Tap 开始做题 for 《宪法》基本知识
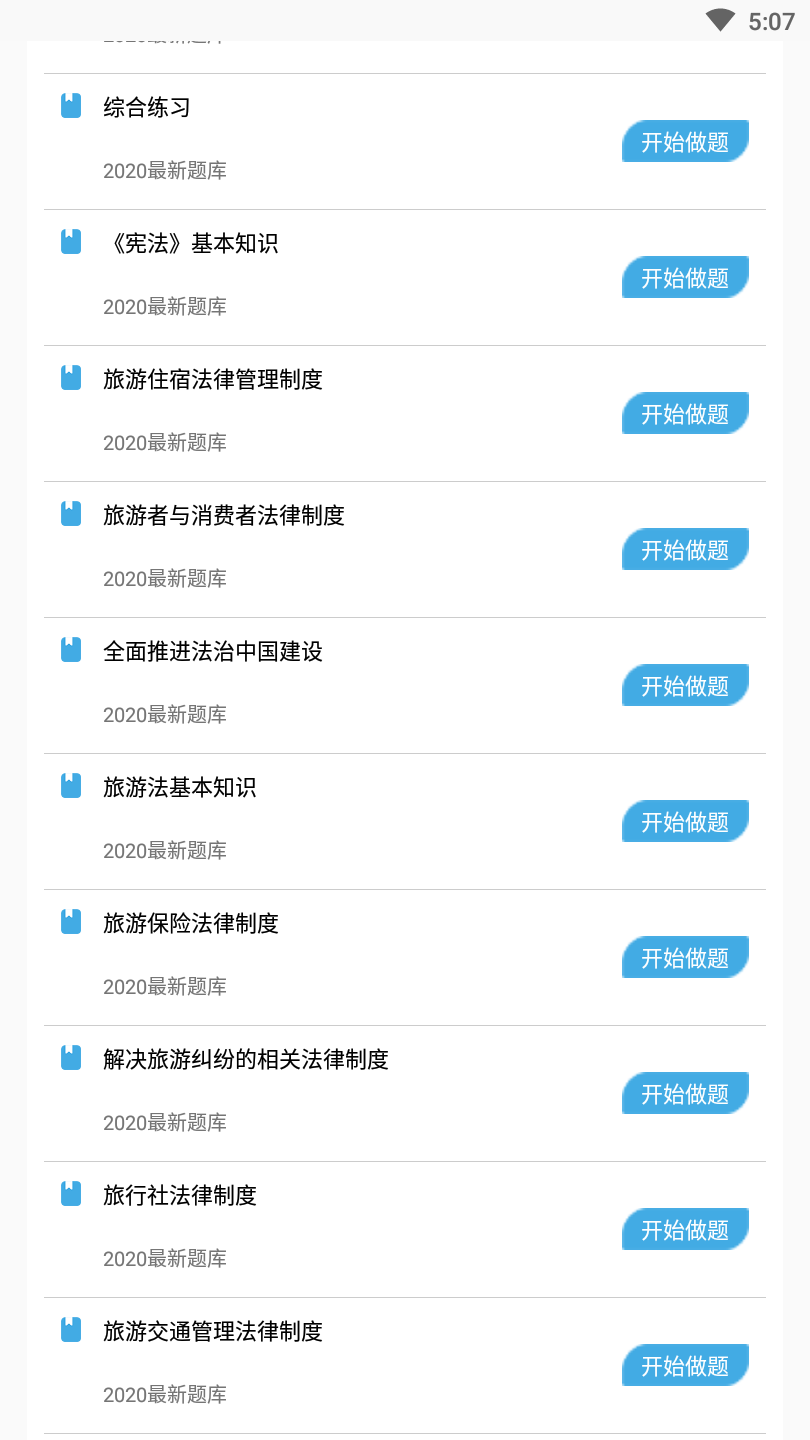 pos(685,278)
